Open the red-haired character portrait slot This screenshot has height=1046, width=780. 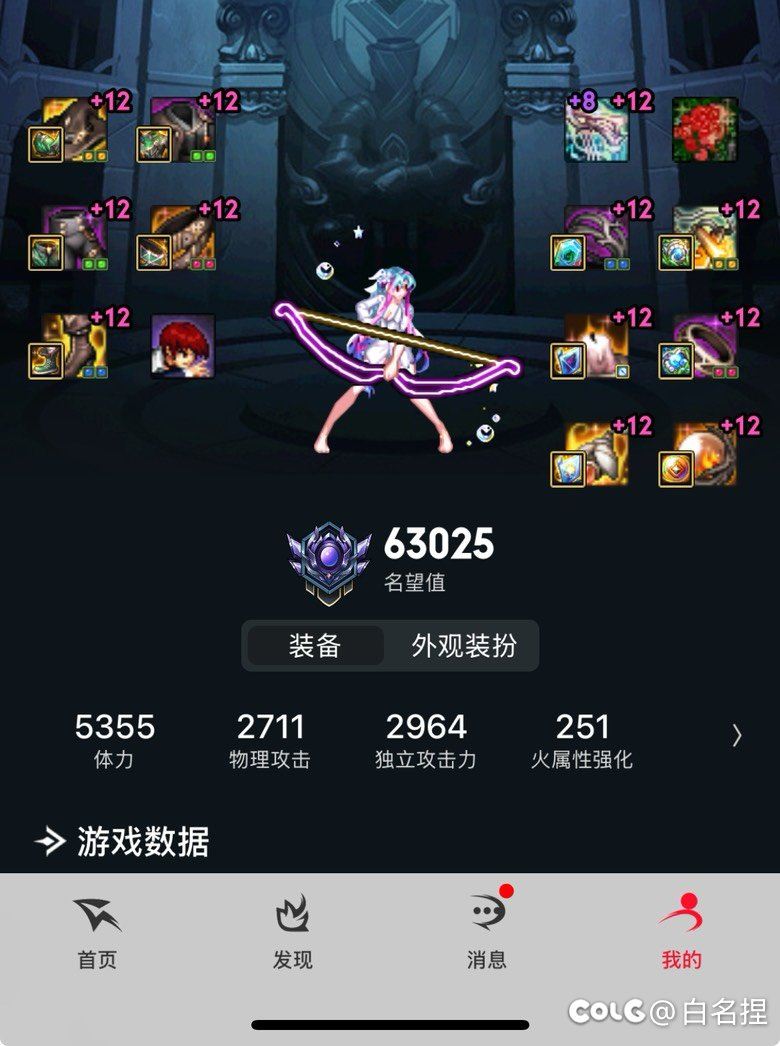click(x=182, y=346)
